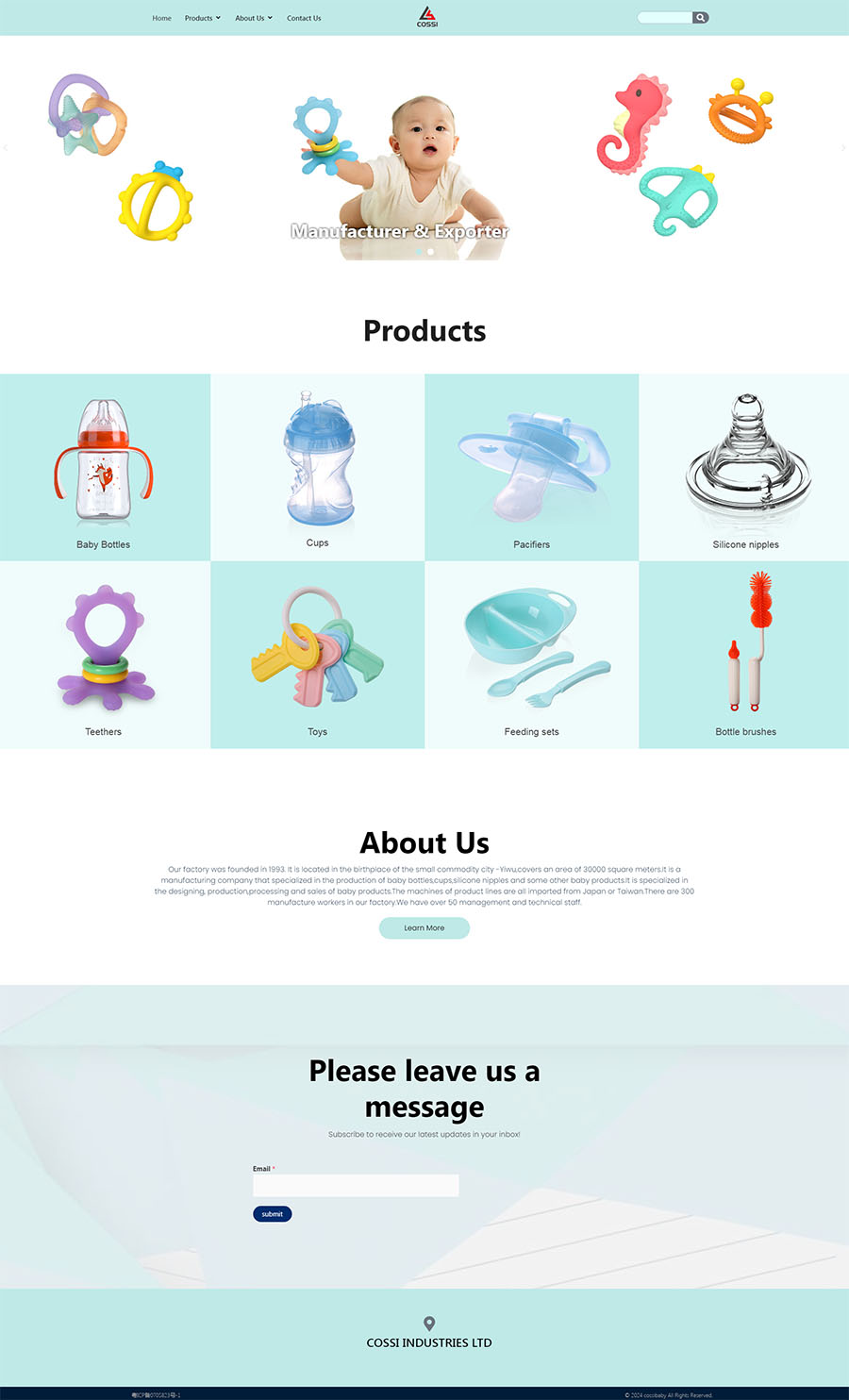Open the Home link in header

(161, 18)
